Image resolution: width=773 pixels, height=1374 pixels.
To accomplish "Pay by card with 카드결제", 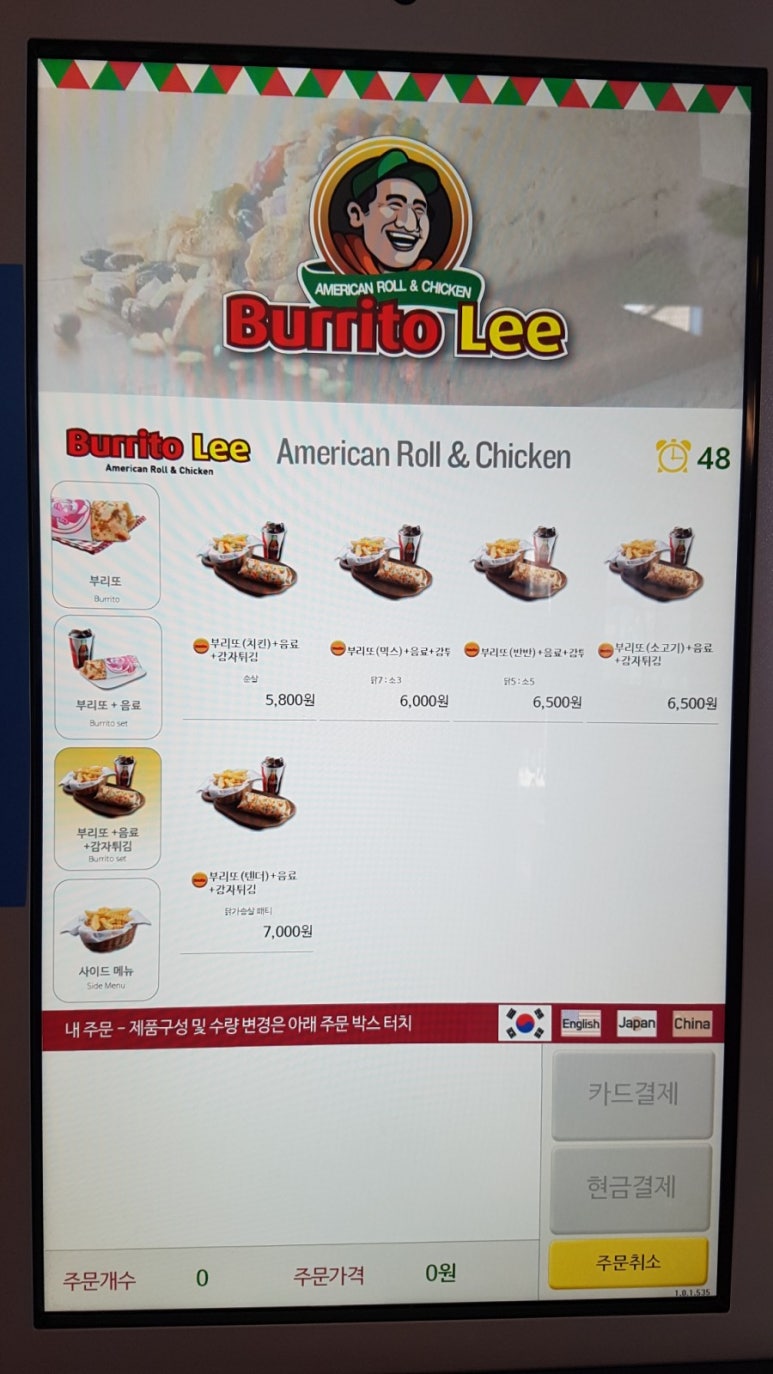I will point(632,1094).
